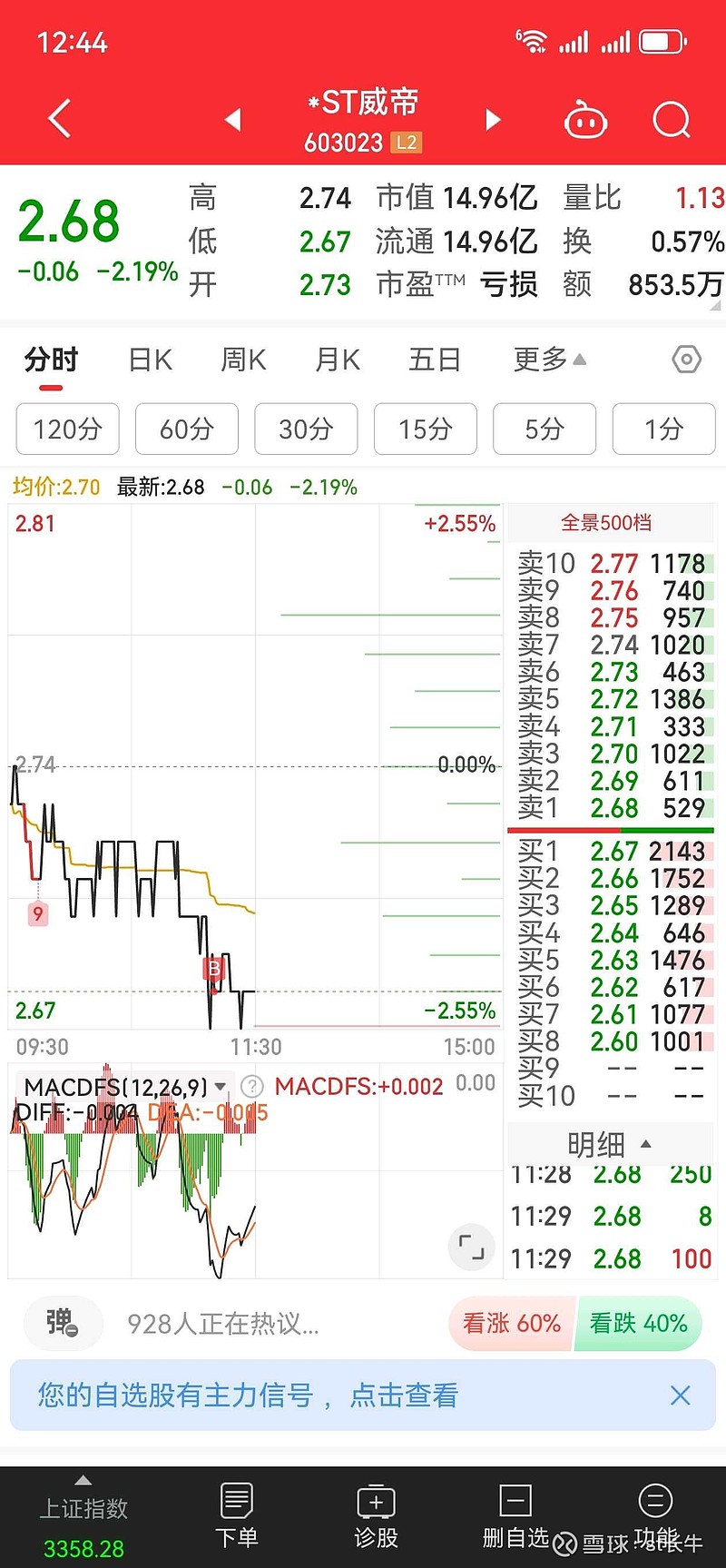The image size is (726, 1568).
Task: Switch to the 日K daily chart tab
Action: [148, 360]
